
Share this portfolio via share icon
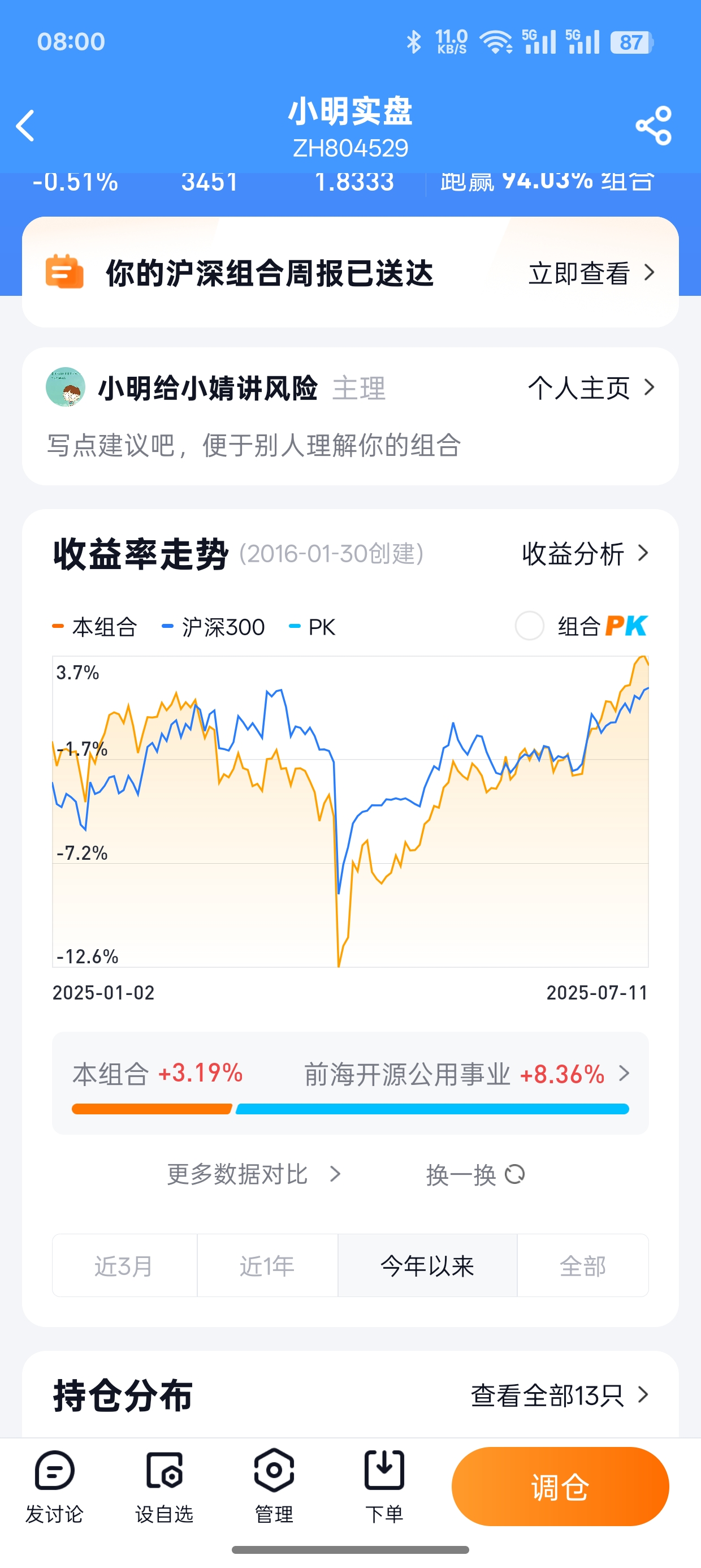click(654, 126)
